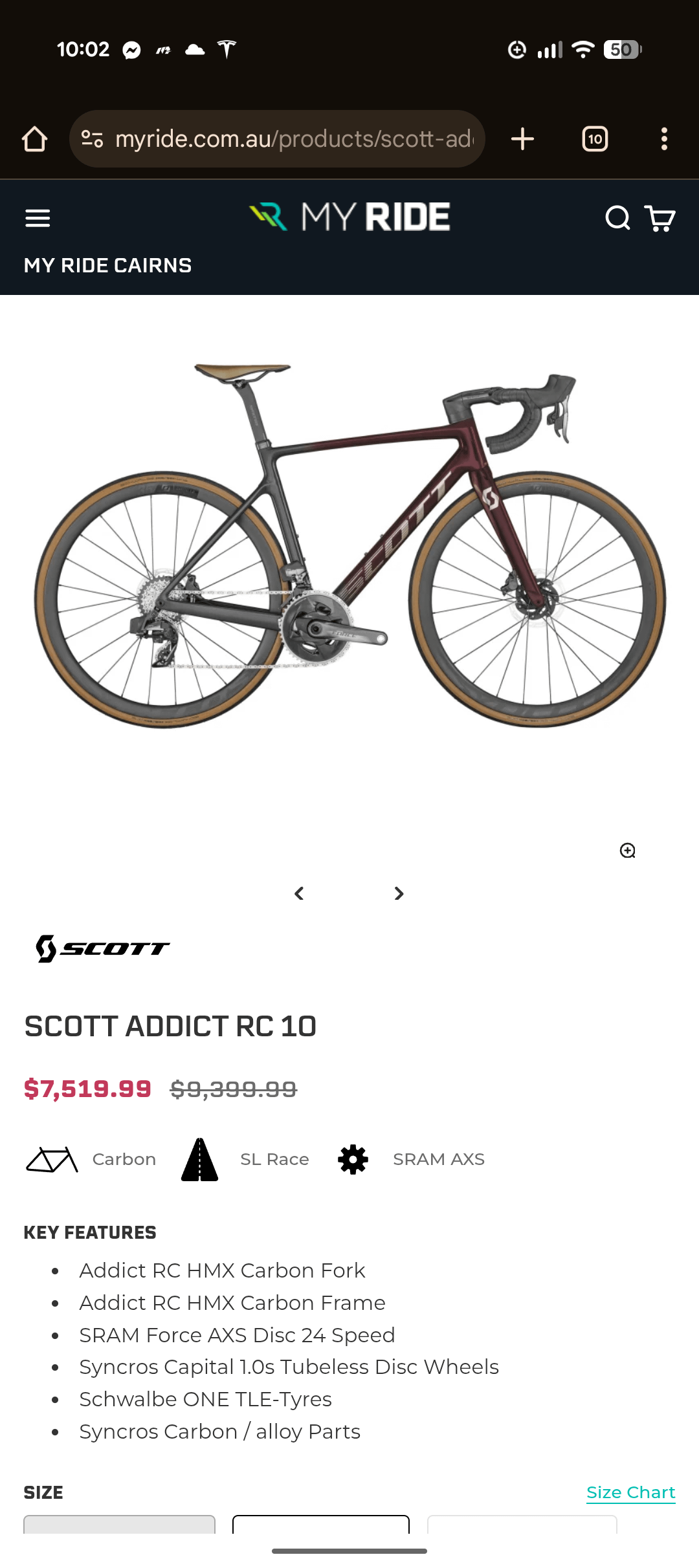Tap the My Ride logo
Image resolution: width=699 pixels, height=1568 pixels.
click(349, 217)
